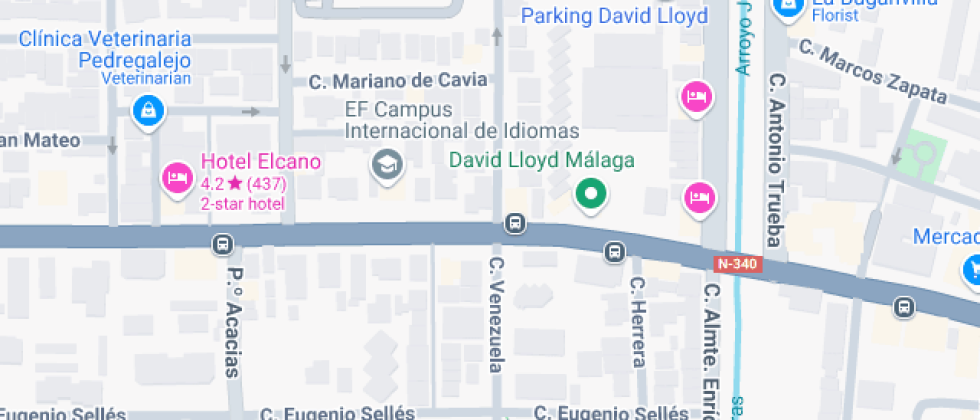
Task: Open the bus stop at C. Venezuela
Action: click(x=515, y=224)
